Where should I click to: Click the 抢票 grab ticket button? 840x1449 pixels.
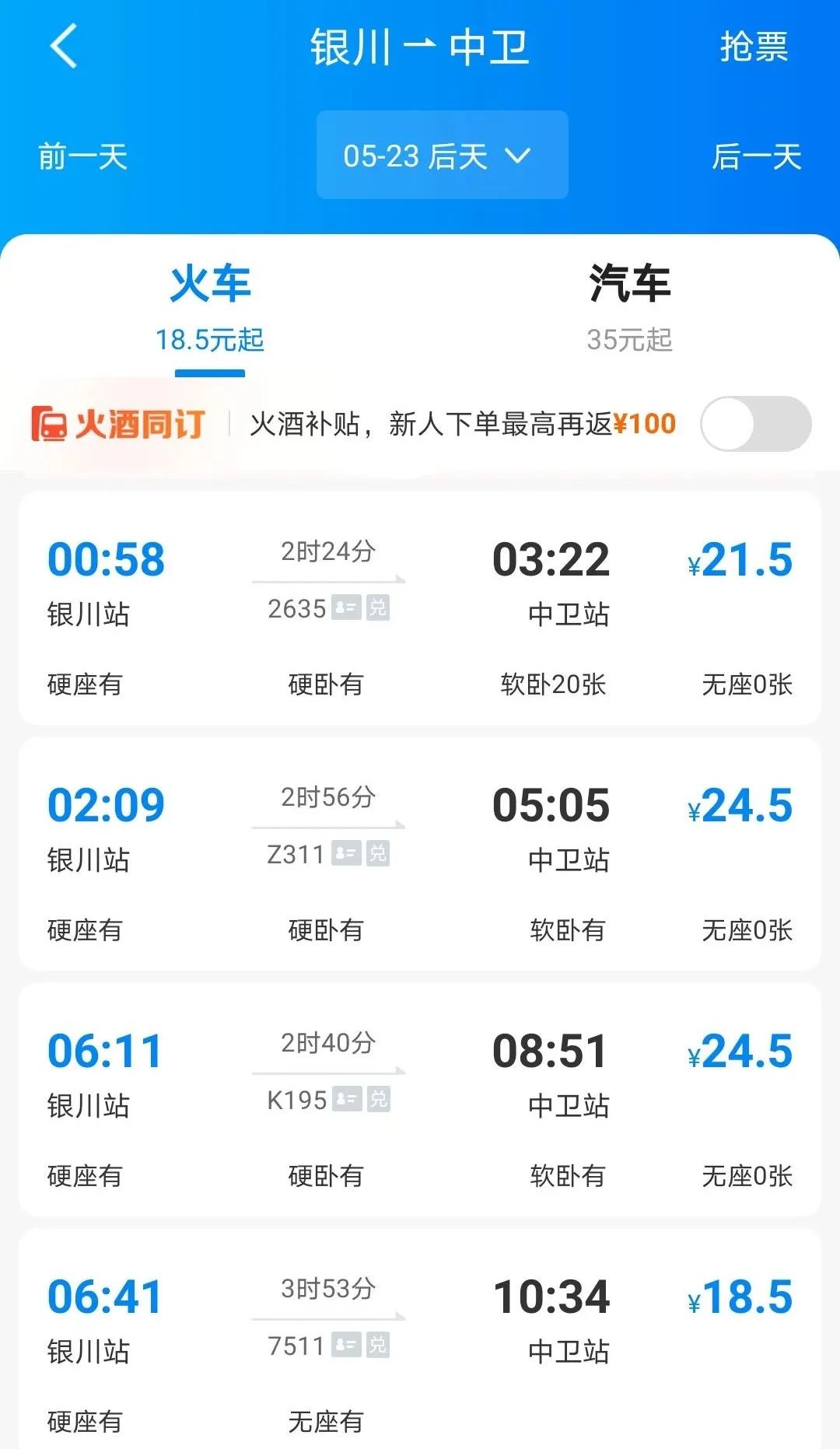click(752, 48)
